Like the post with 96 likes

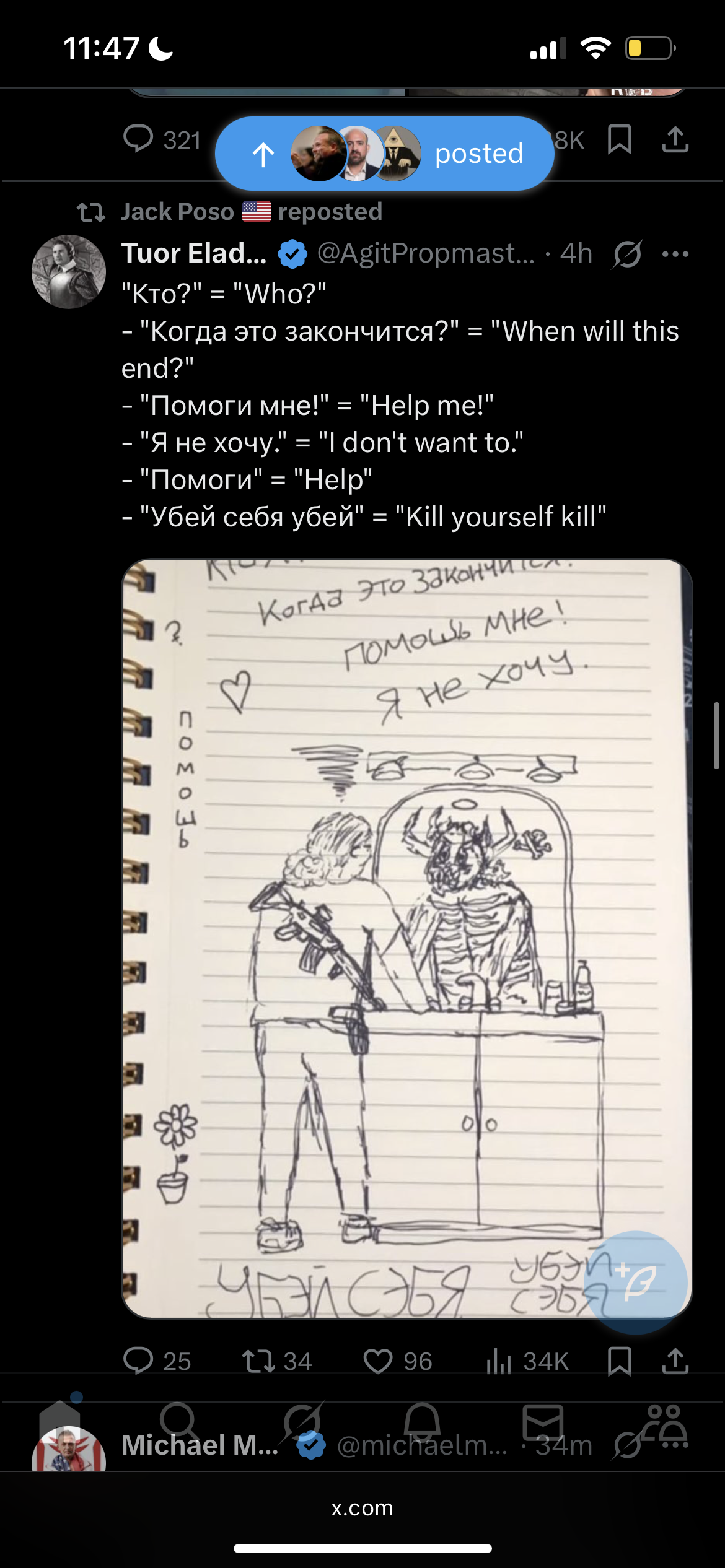click(397, 1361)
